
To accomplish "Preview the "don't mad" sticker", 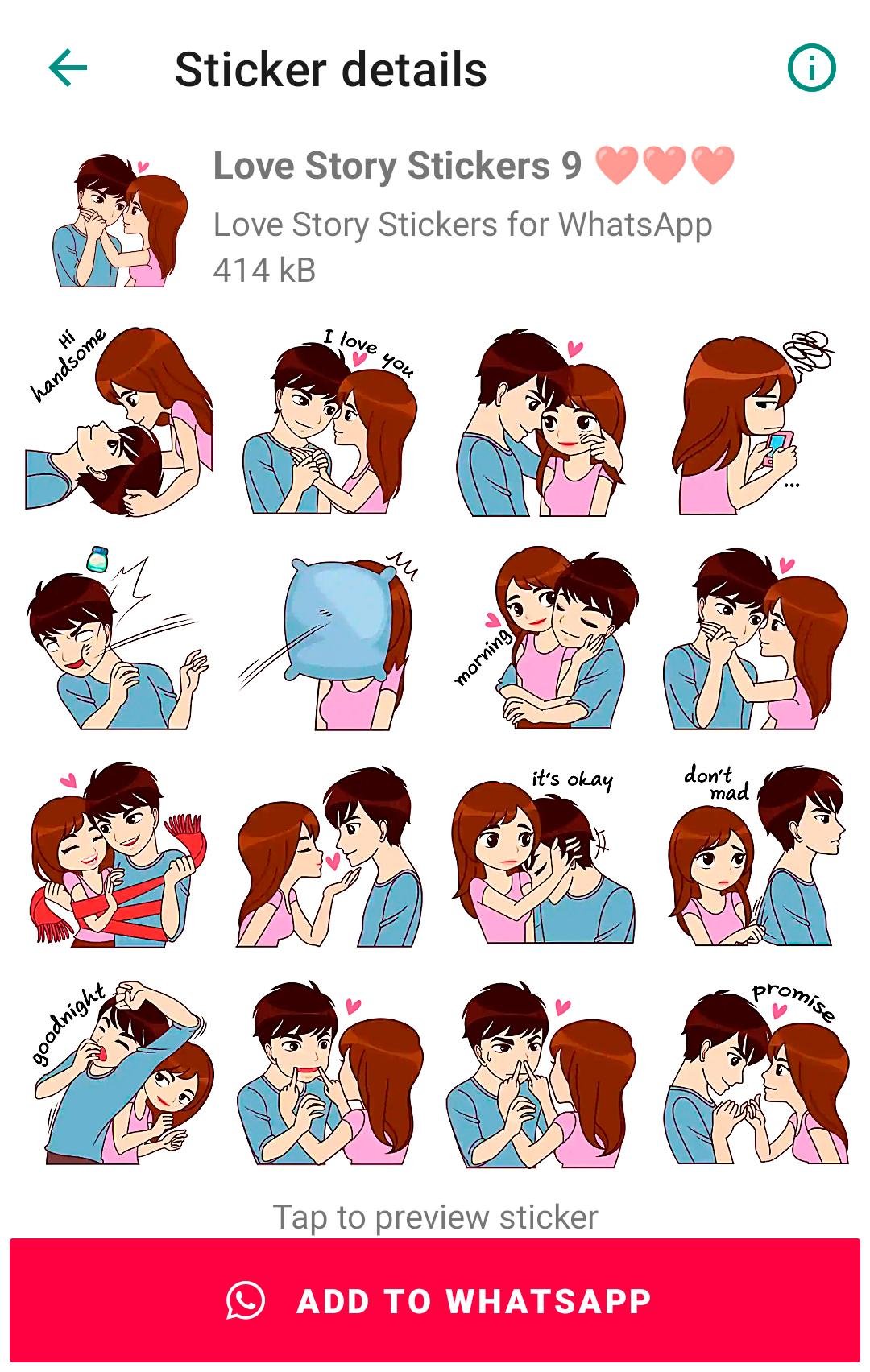I will pos(753,855).
